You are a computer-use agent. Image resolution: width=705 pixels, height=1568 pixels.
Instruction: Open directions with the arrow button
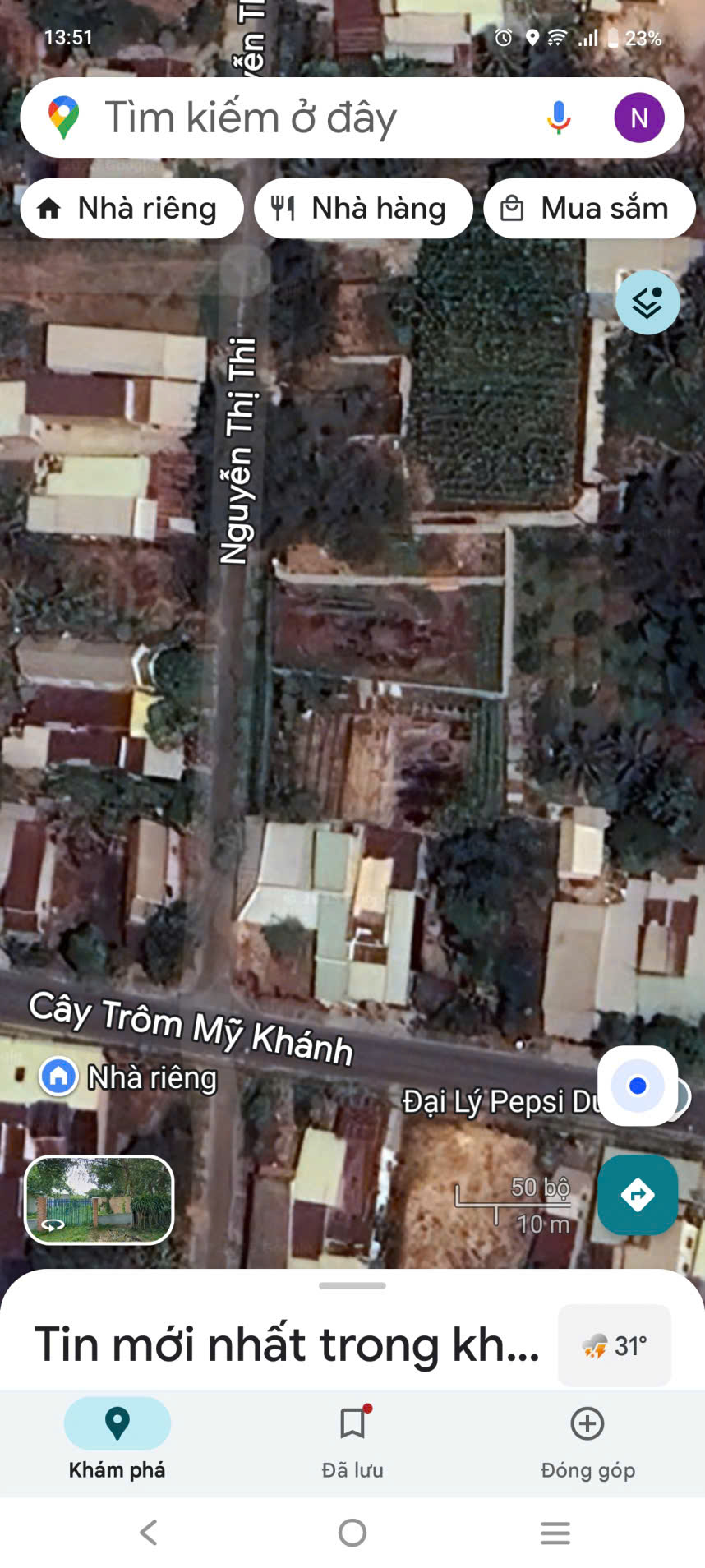pos(638,1194)
